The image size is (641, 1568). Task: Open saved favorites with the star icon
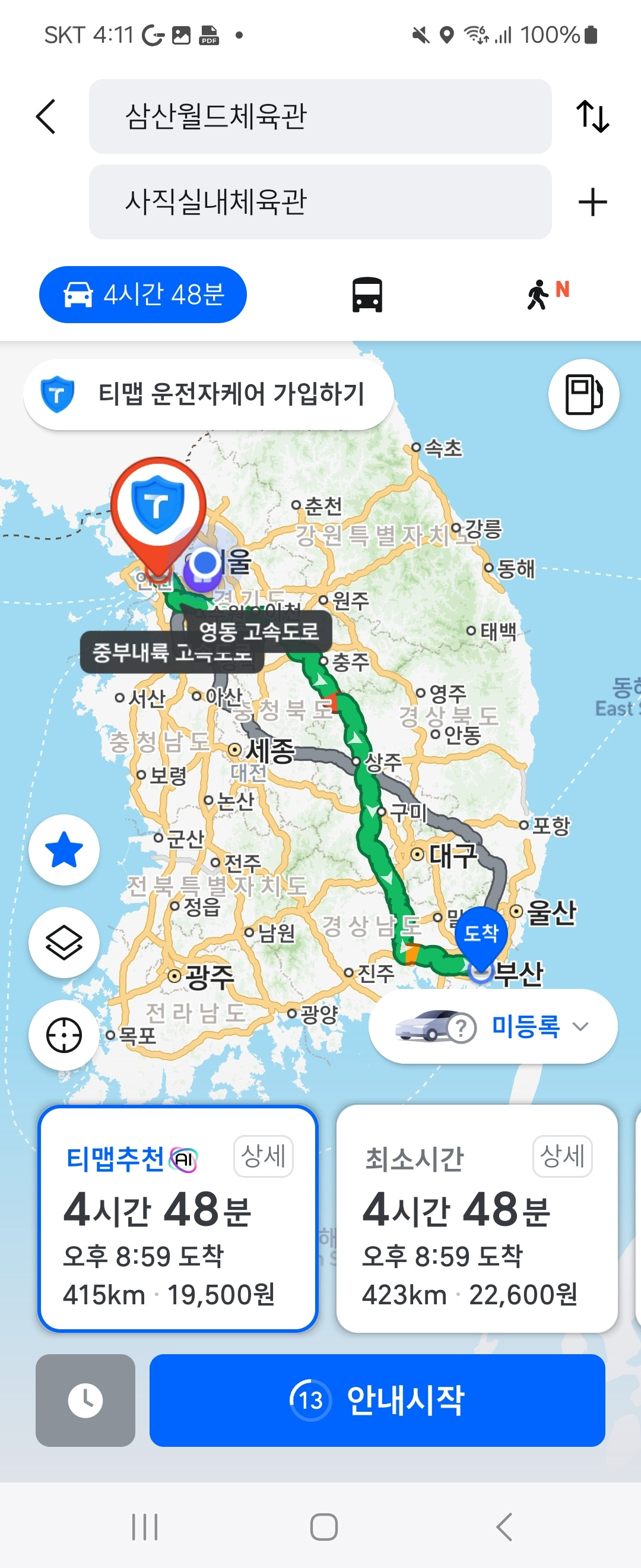[x=64, y=851]
